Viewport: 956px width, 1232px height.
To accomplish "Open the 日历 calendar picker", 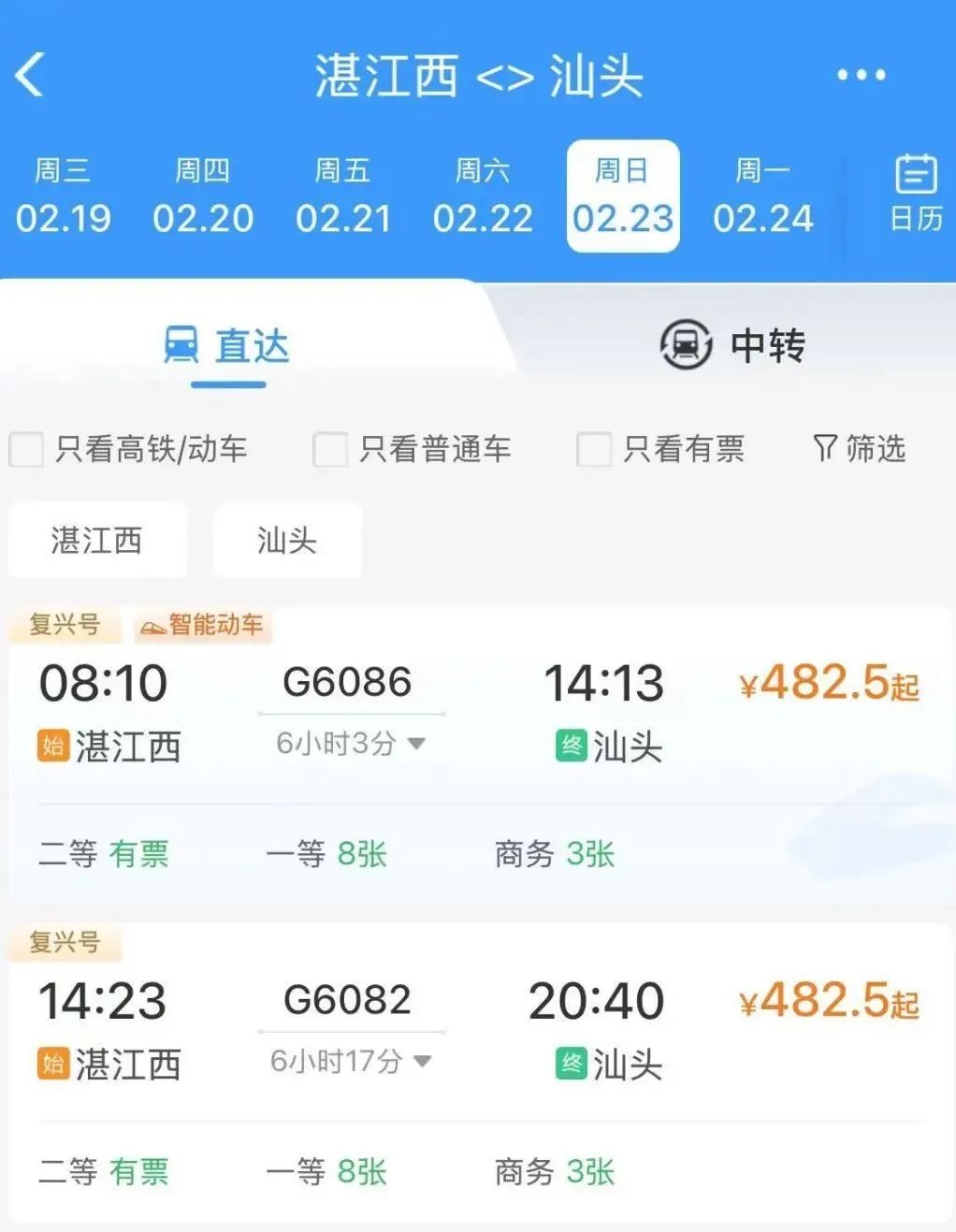I will click(915, 194).
